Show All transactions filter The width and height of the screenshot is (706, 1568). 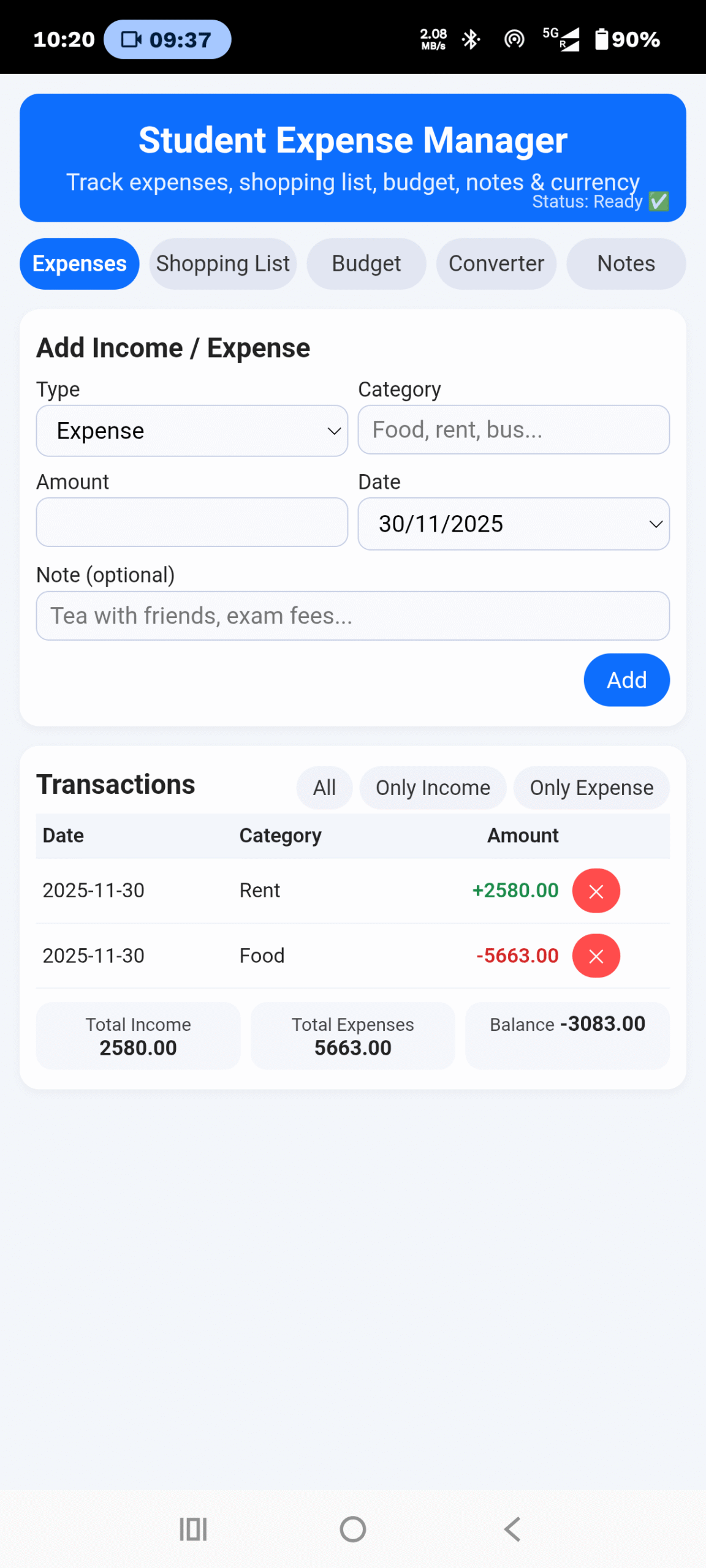pos(324,788)
